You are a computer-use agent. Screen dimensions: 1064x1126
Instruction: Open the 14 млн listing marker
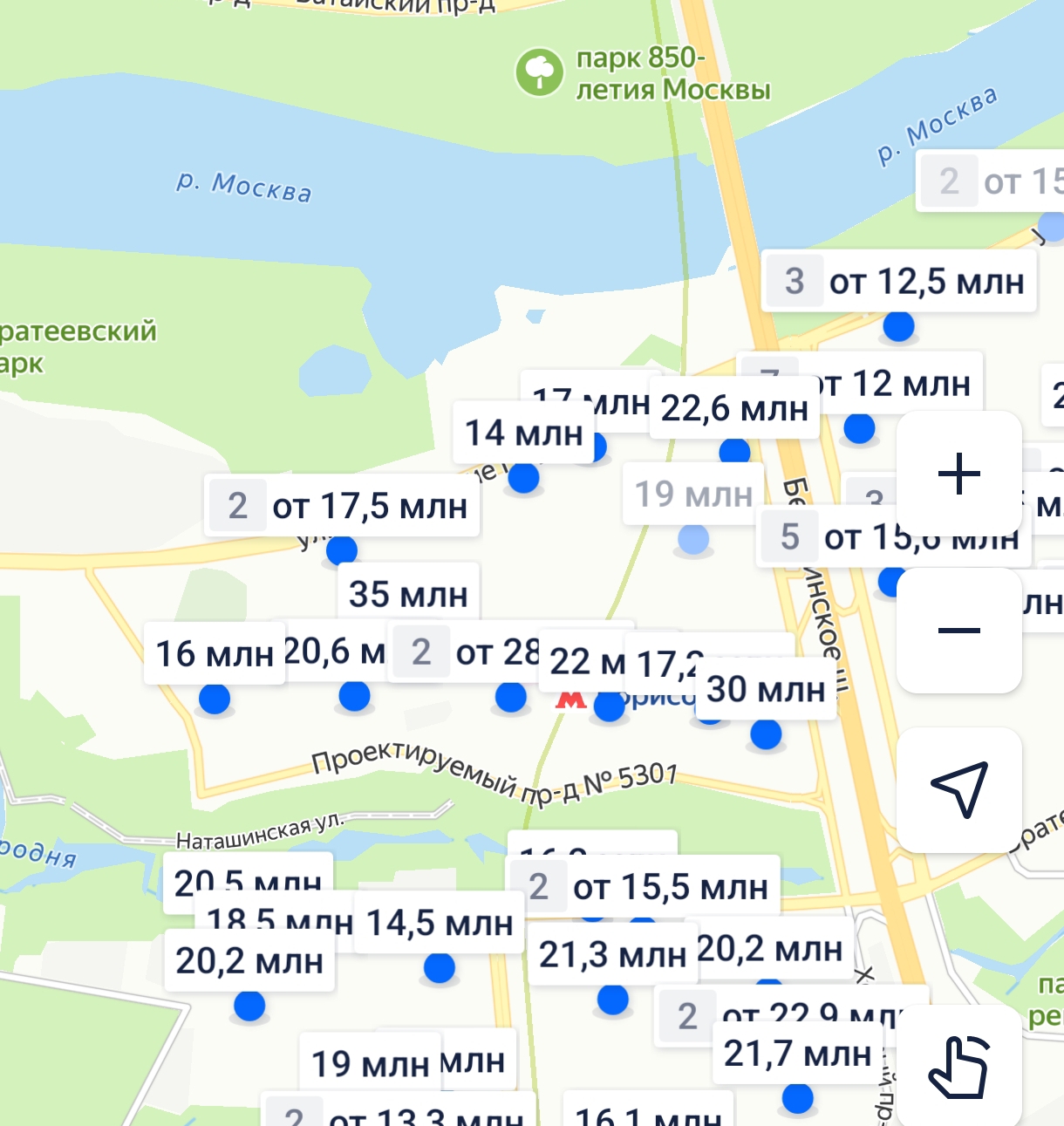523,433
